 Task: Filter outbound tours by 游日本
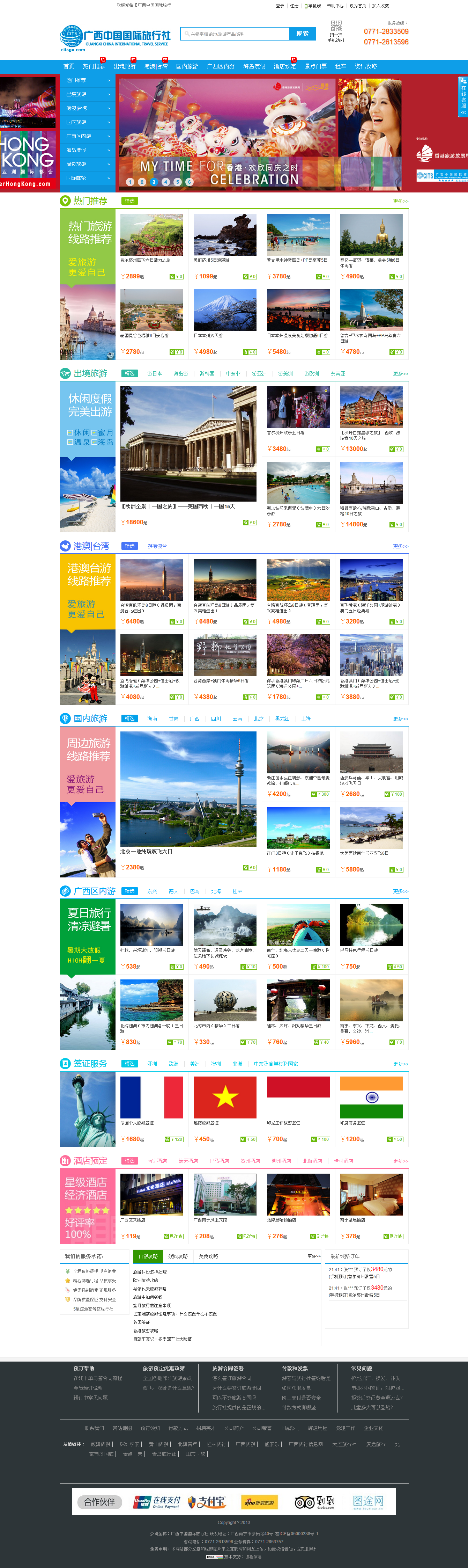click(154, 374)
